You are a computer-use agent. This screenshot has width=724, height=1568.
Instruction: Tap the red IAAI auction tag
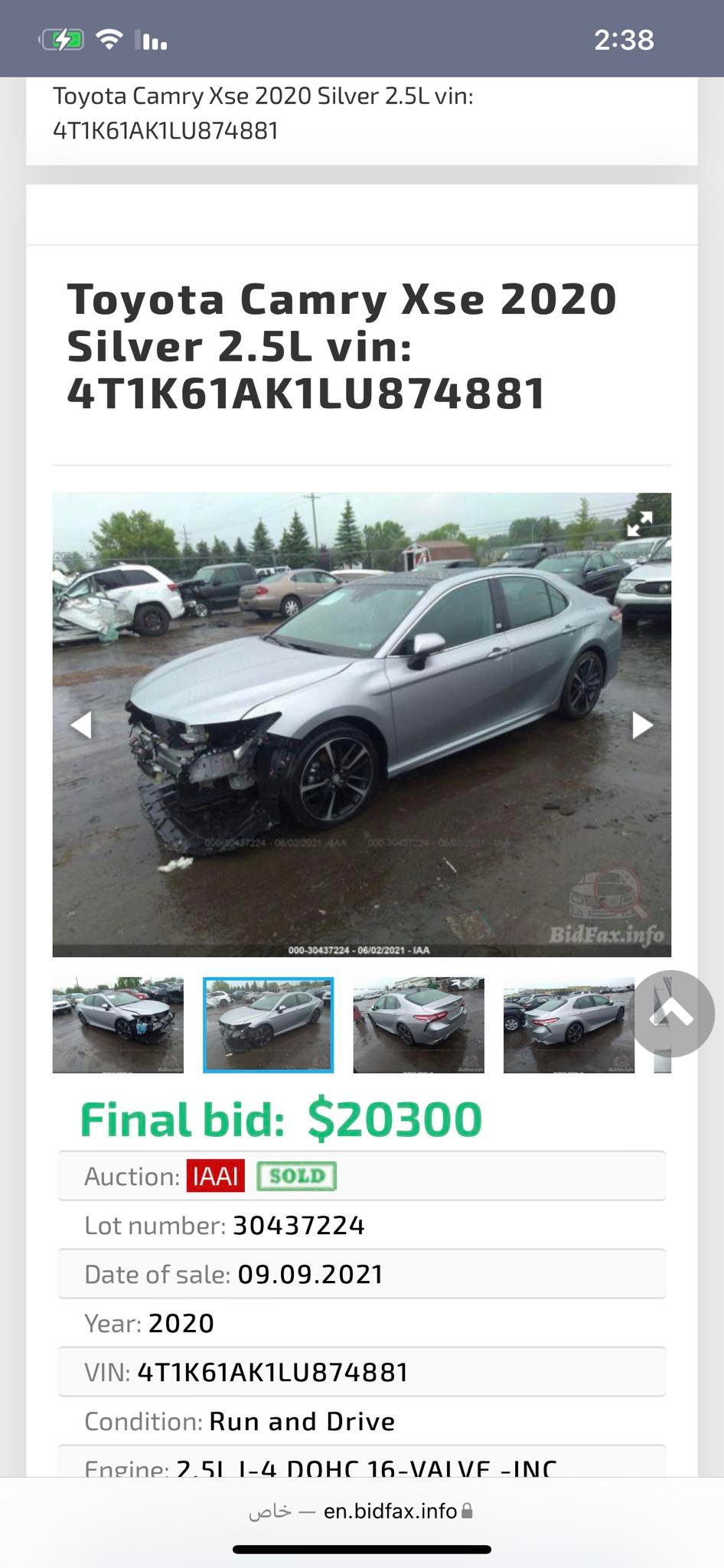(216, 1176)
